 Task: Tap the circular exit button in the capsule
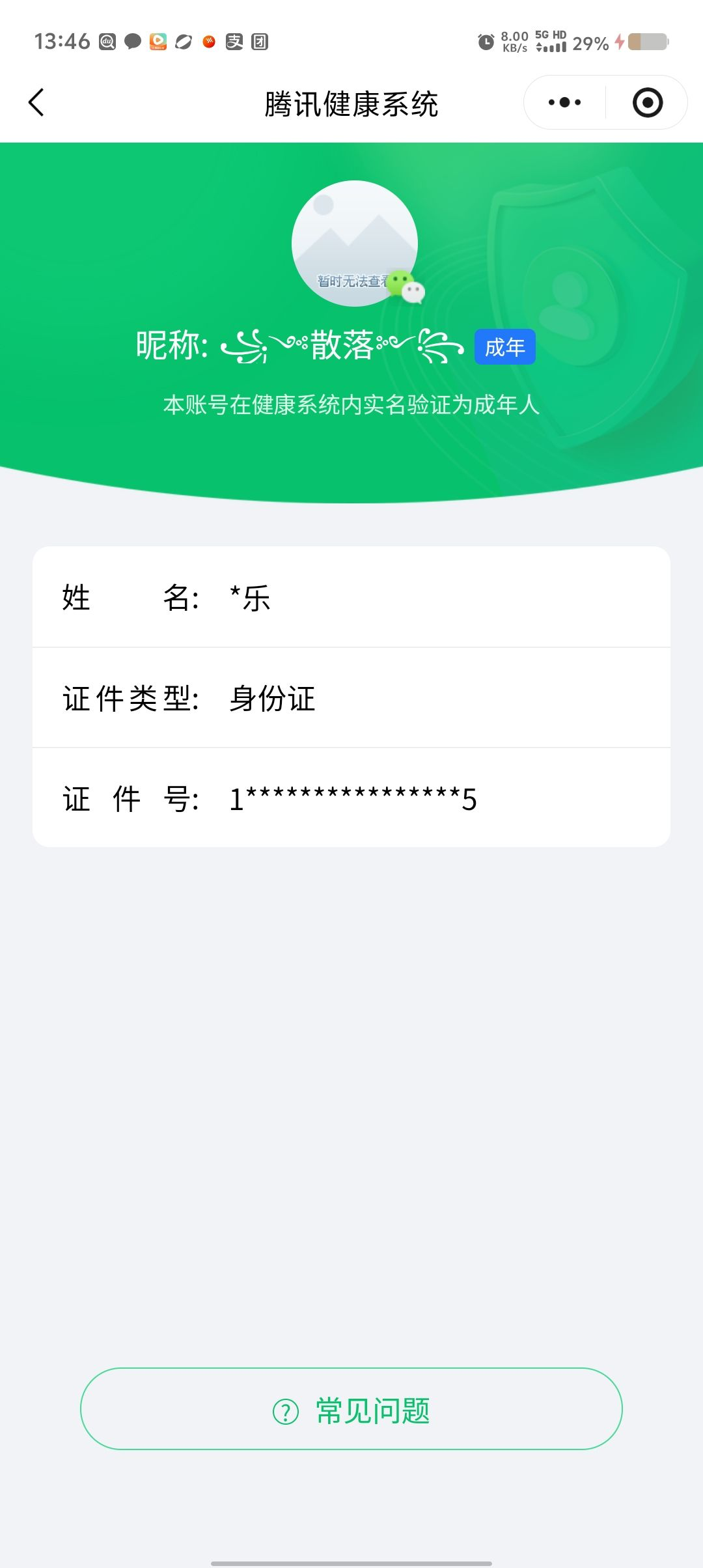click(x=648, y=102)
